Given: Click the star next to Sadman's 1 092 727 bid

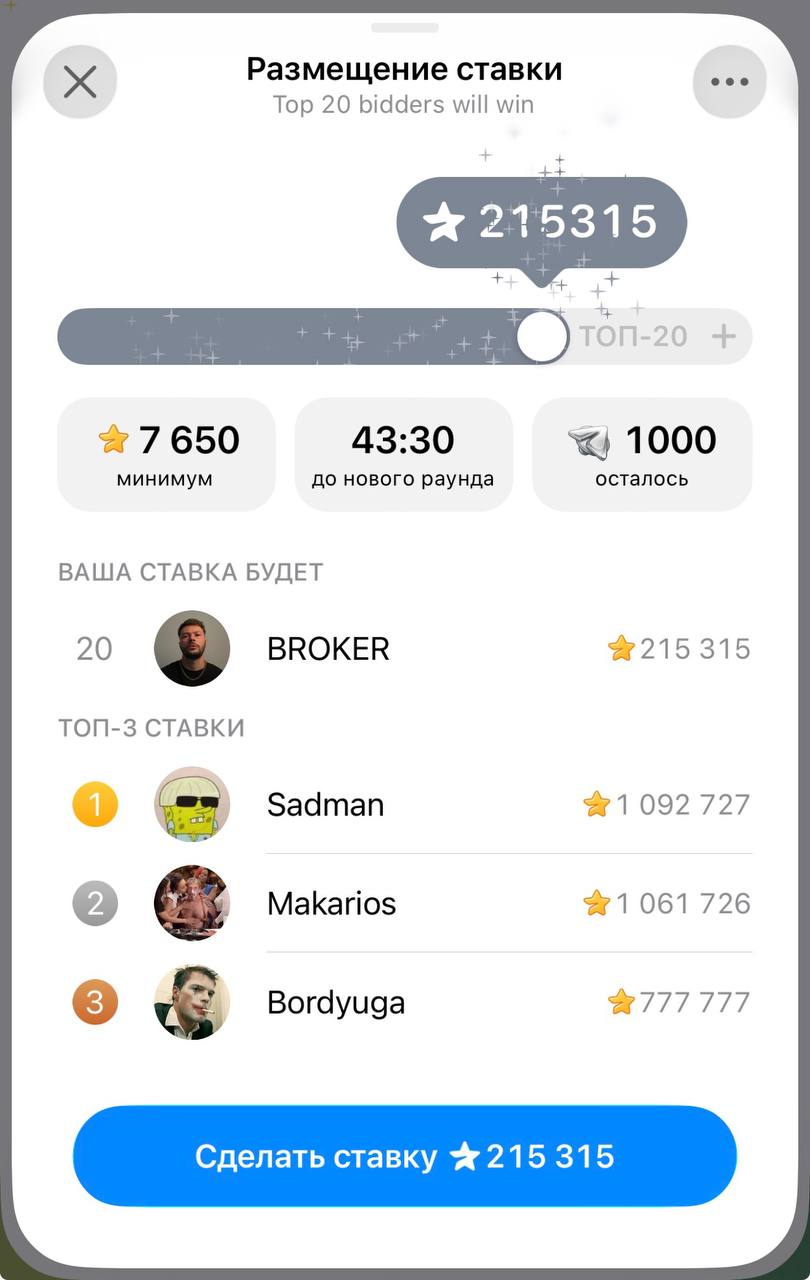Looking at the screenshot, I should 598,803.
